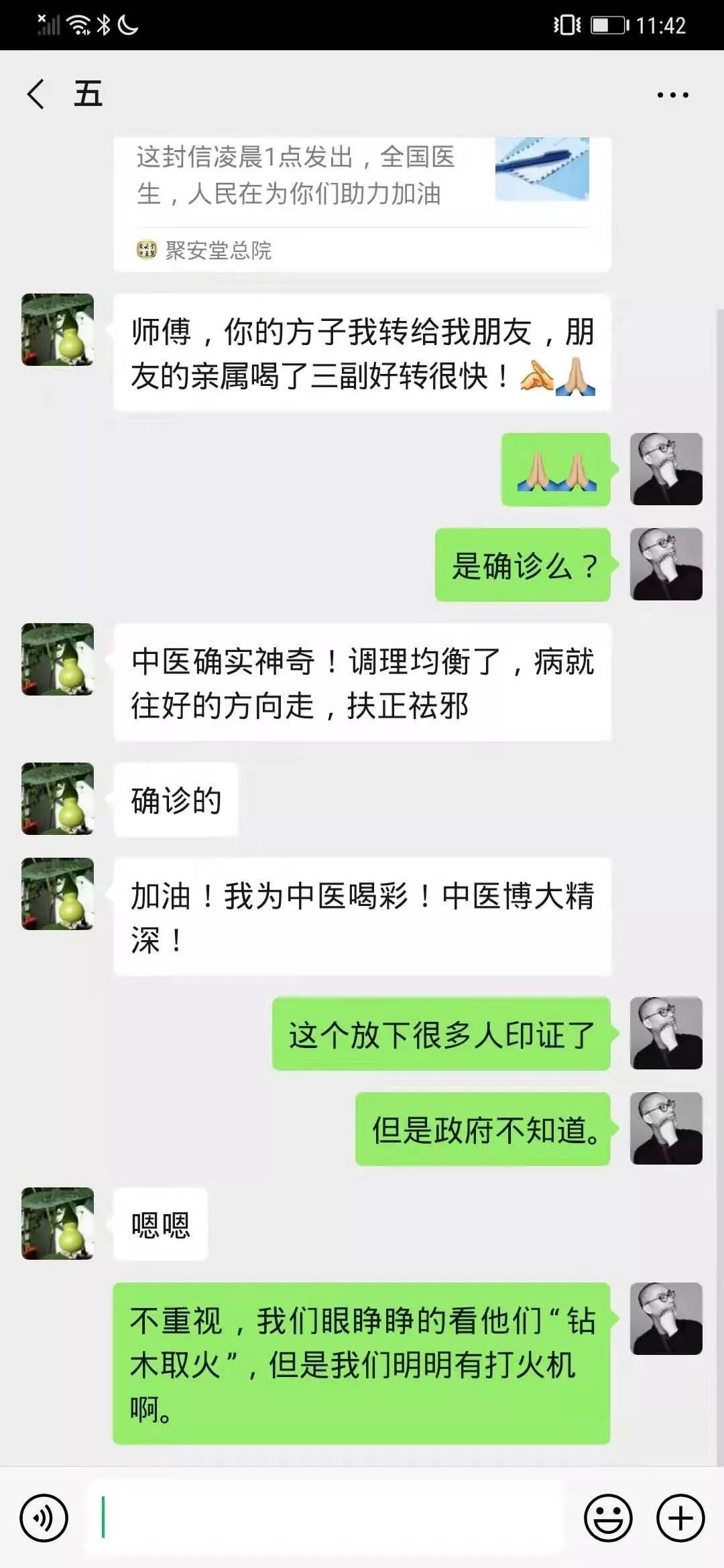Tap the Bluetooth icon in status bar

point(104,23)
